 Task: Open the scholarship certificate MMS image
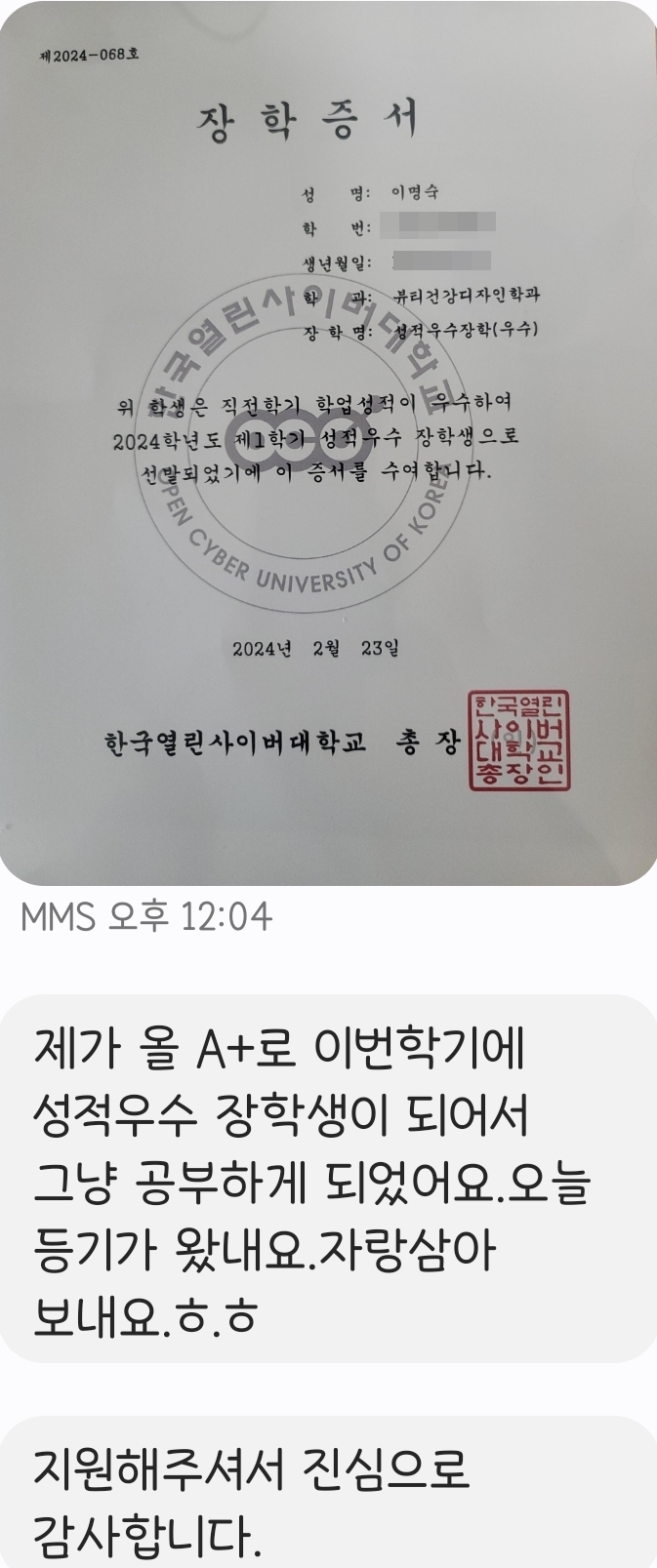tap(328, 444)
